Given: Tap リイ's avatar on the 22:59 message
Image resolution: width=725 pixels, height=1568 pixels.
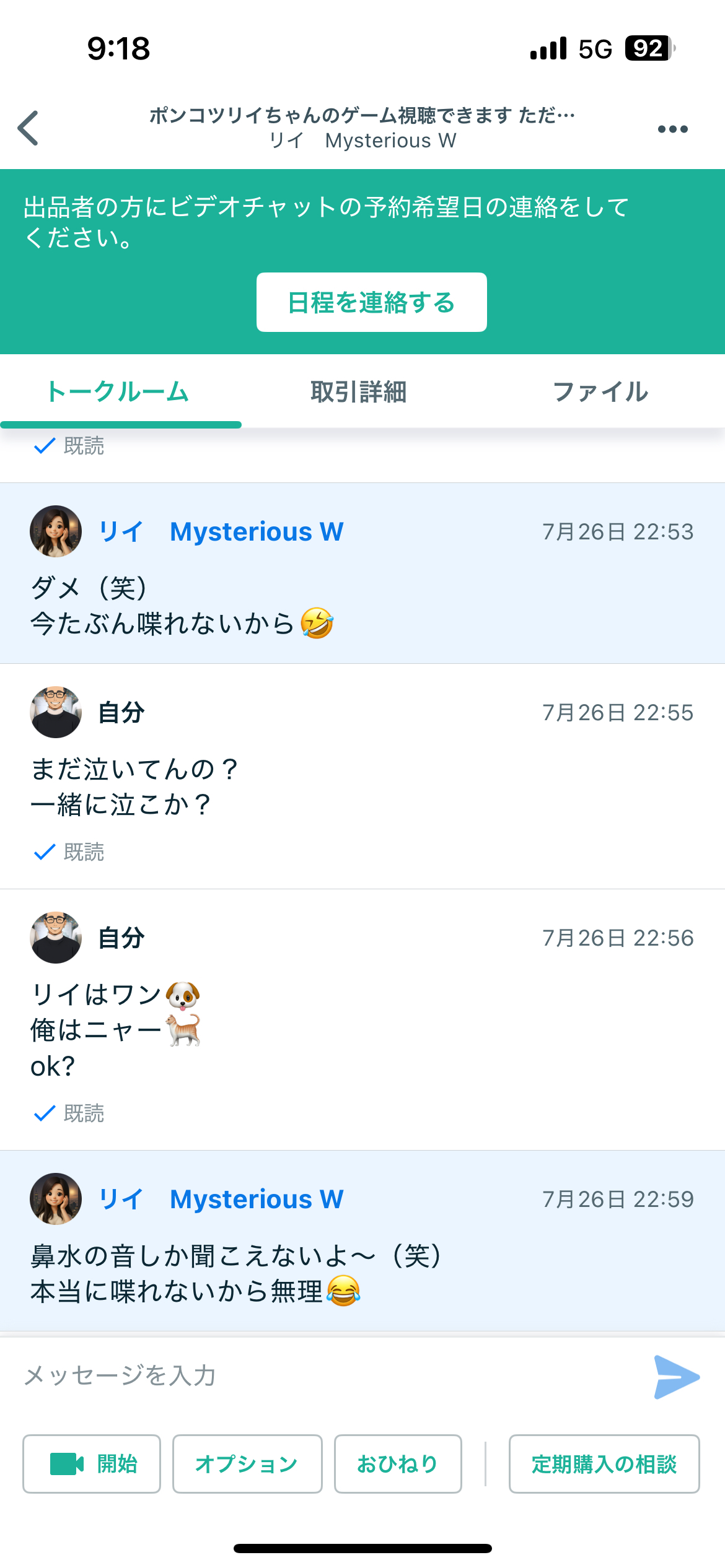Looking at the screenshot, I should pos(56,1199).
